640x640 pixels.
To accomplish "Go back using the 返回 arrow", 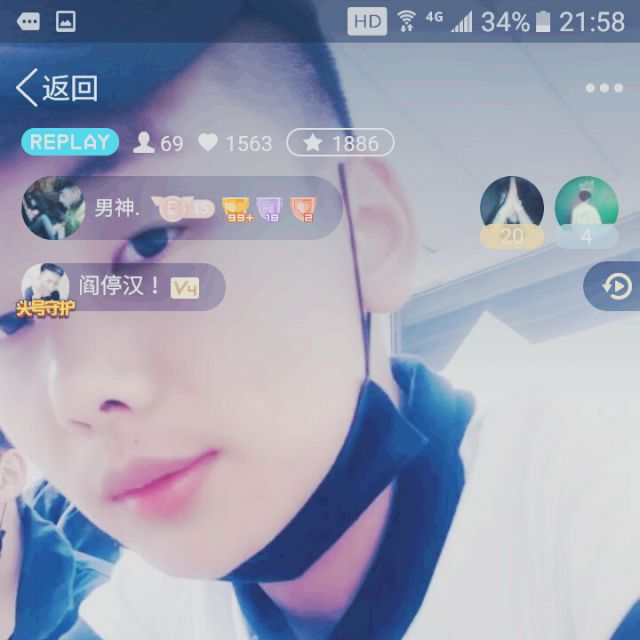I will 56,88.
